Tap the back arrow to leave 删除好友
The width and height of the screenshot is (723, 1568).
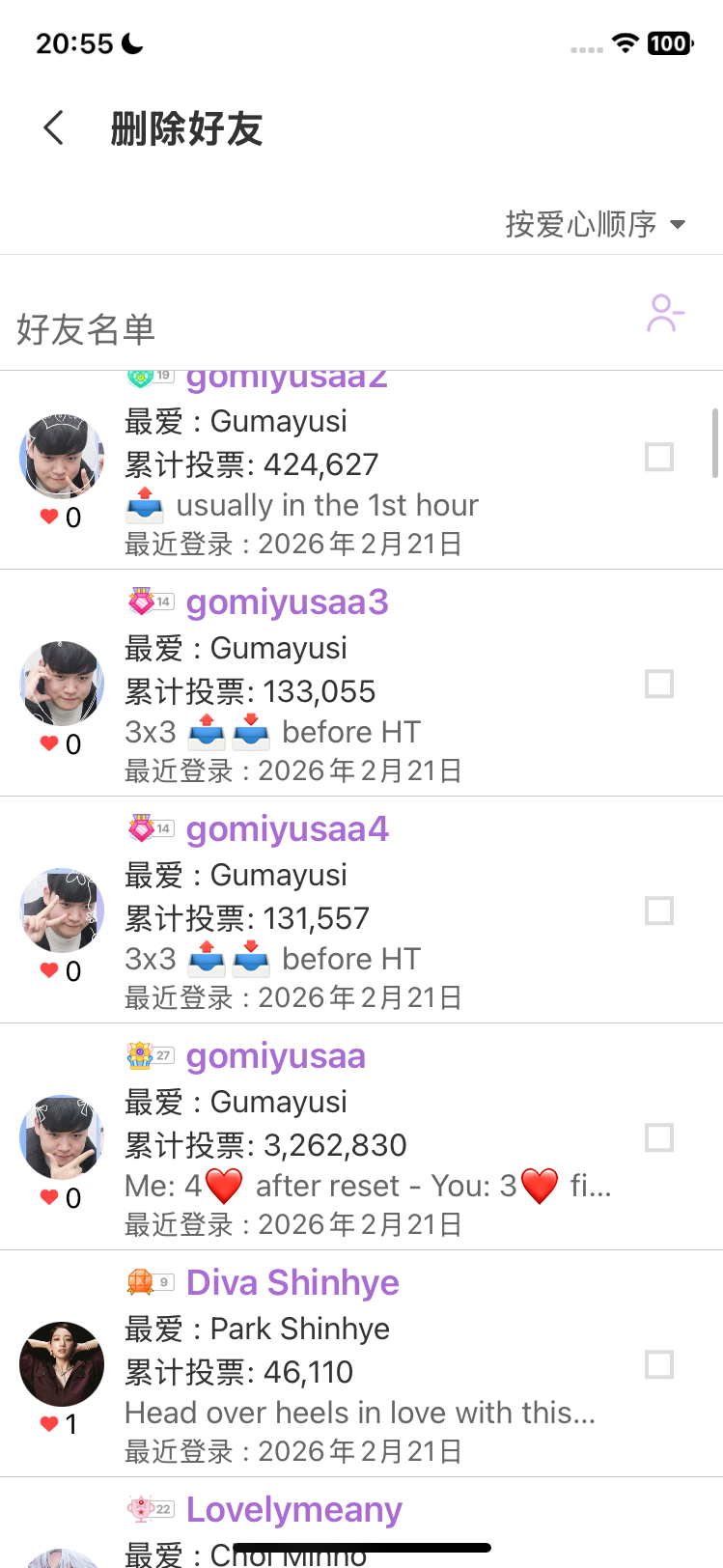pyautogui.click(x=53, y=126)
